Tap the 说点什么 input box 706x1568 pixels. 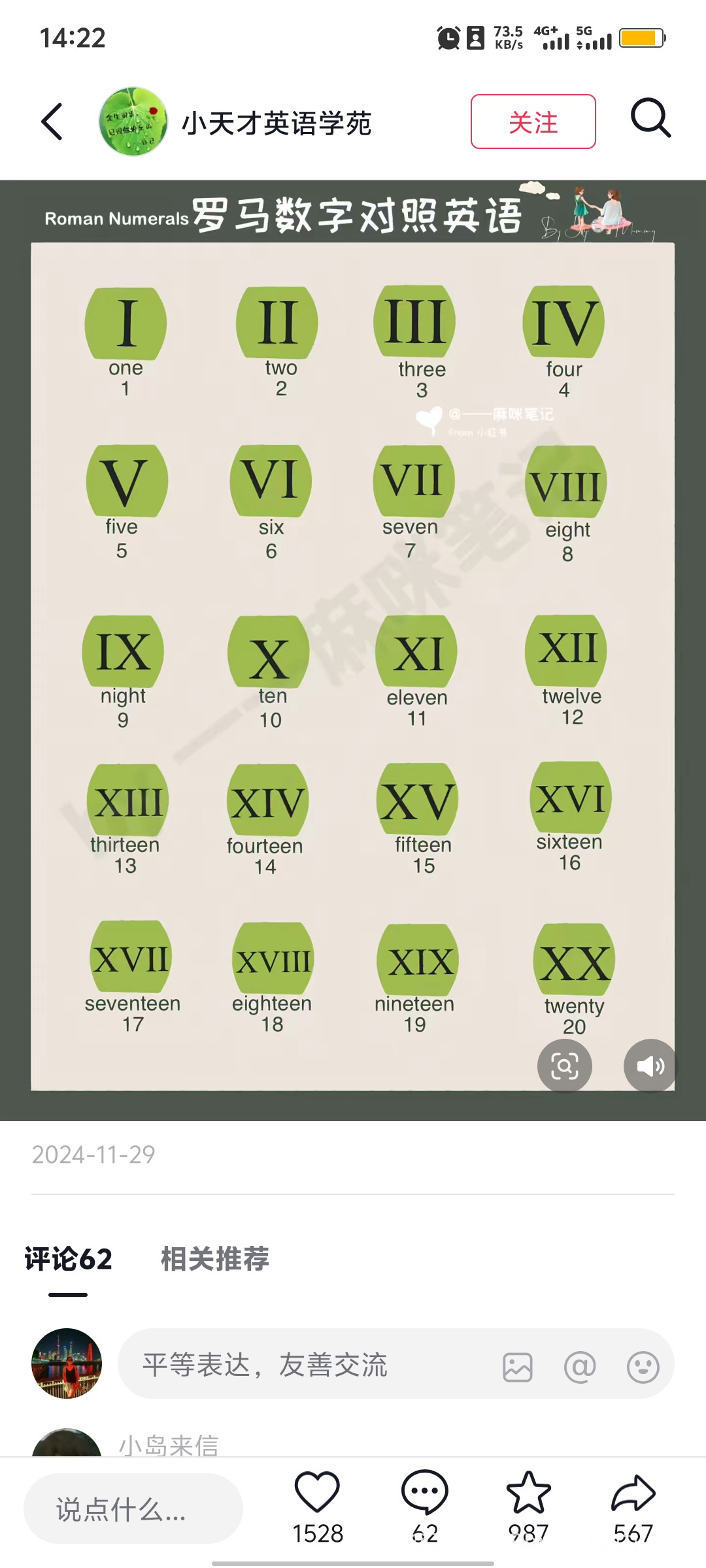tap(133, 1509)
